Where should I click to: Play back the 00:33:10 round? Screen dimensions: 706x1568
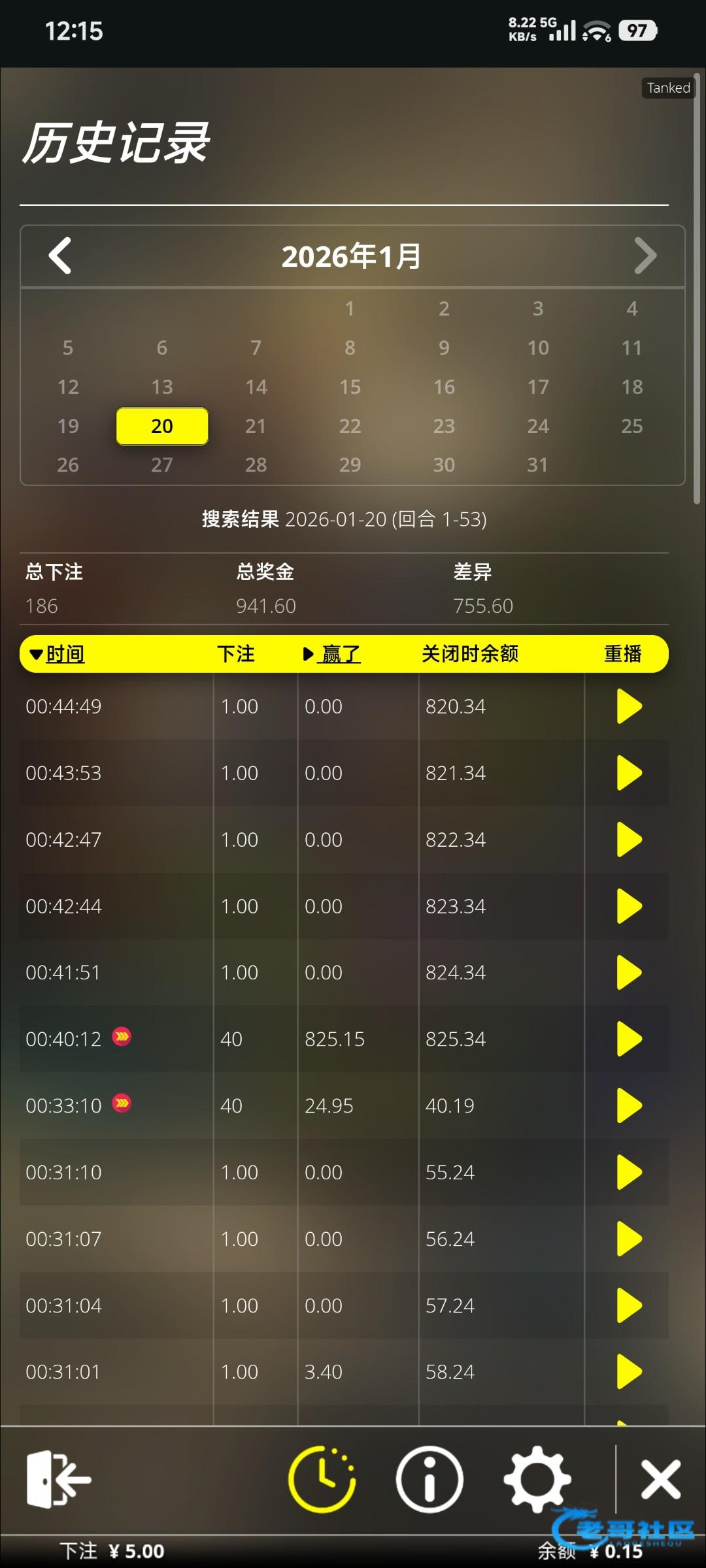click(x=629, y=1105)
